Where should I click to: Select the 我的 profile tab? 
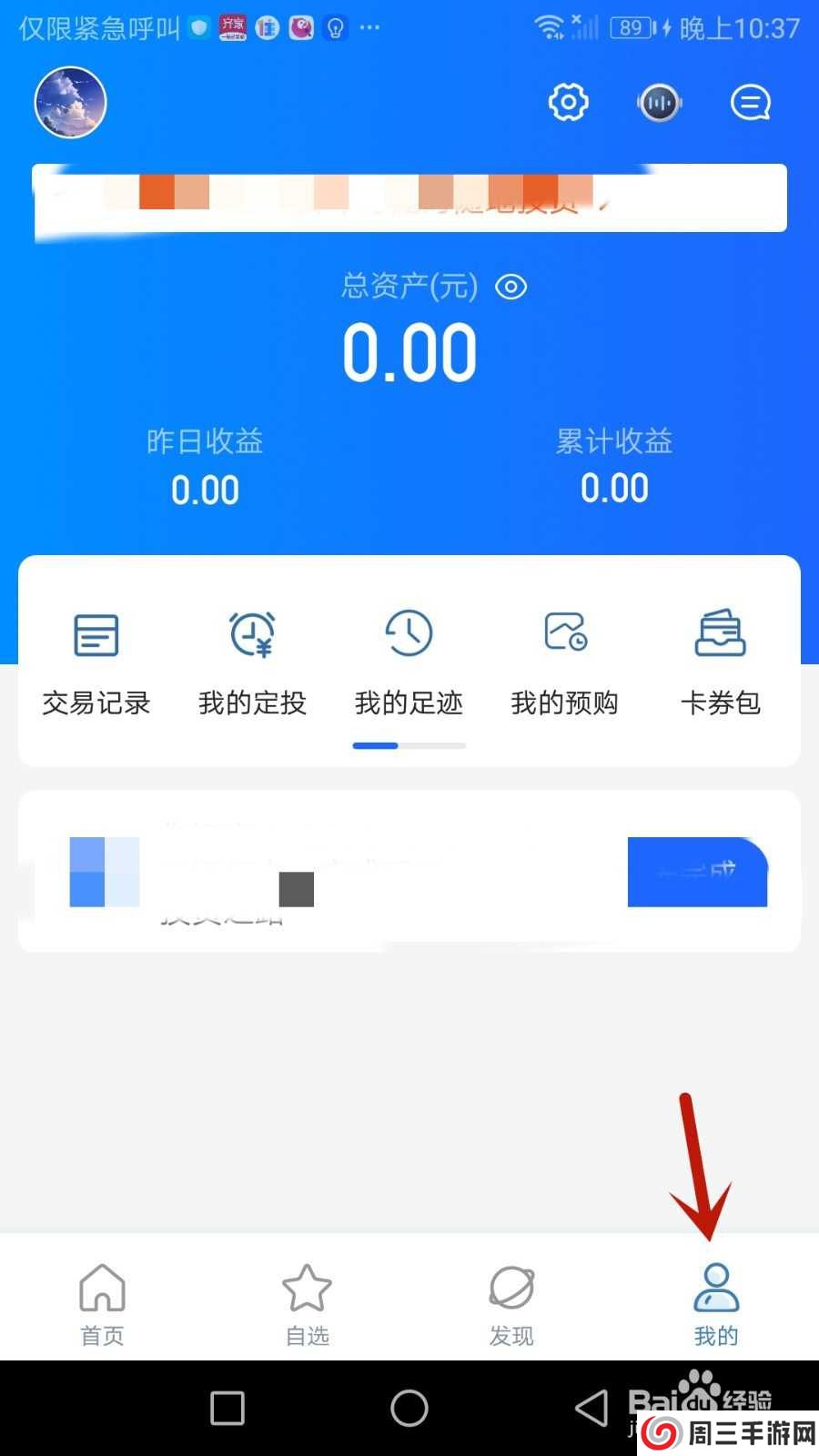coord(716,1301)
